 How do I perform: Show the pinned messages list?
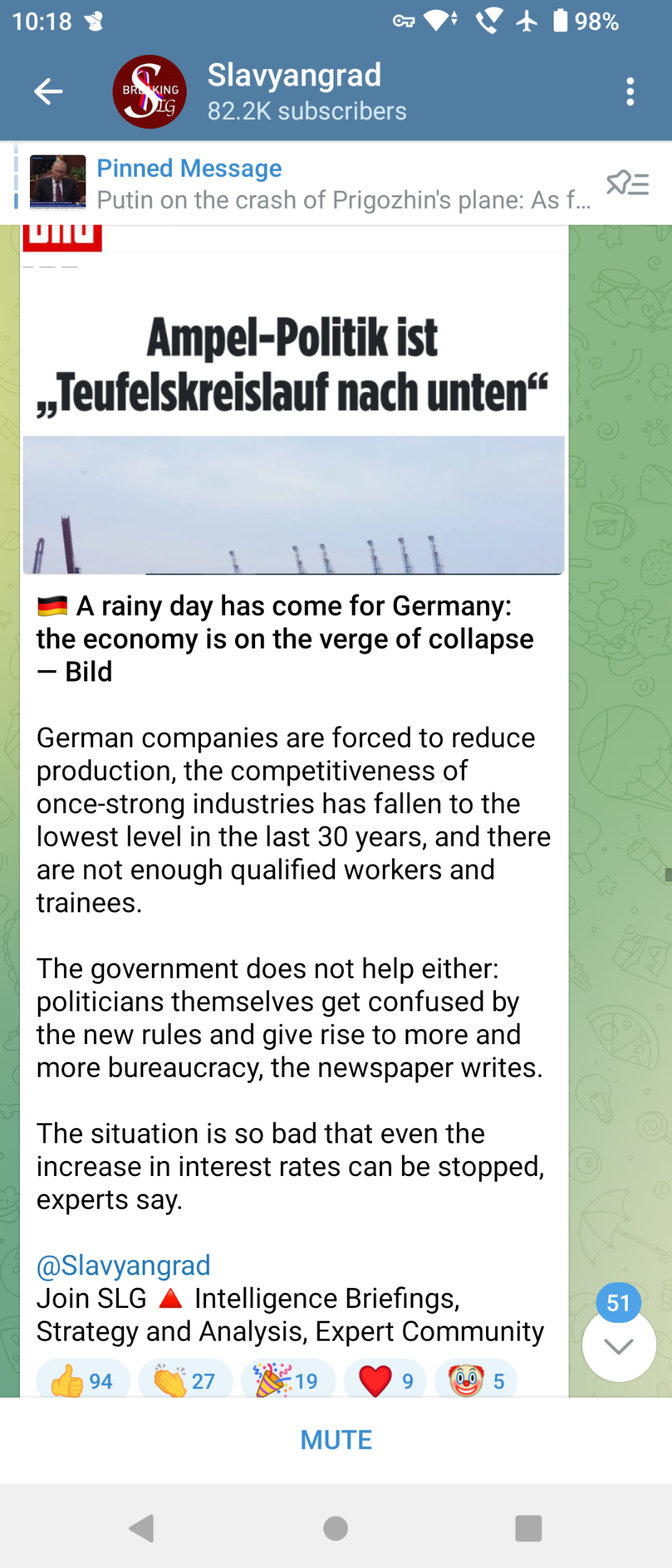pos(627,184)
